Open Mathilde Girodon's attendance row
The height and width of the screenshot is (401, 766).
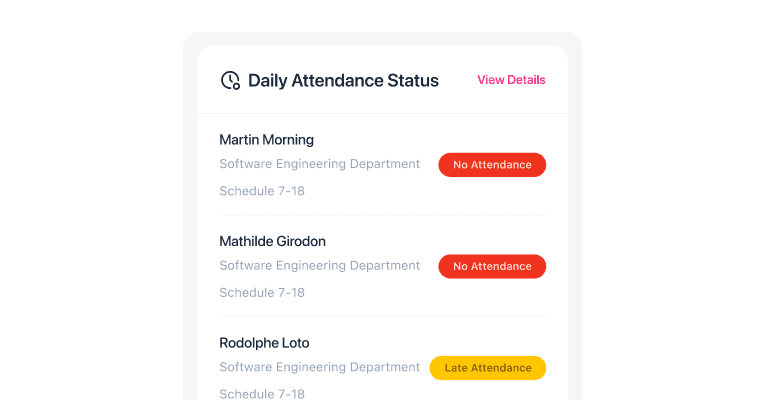[383, 266]
